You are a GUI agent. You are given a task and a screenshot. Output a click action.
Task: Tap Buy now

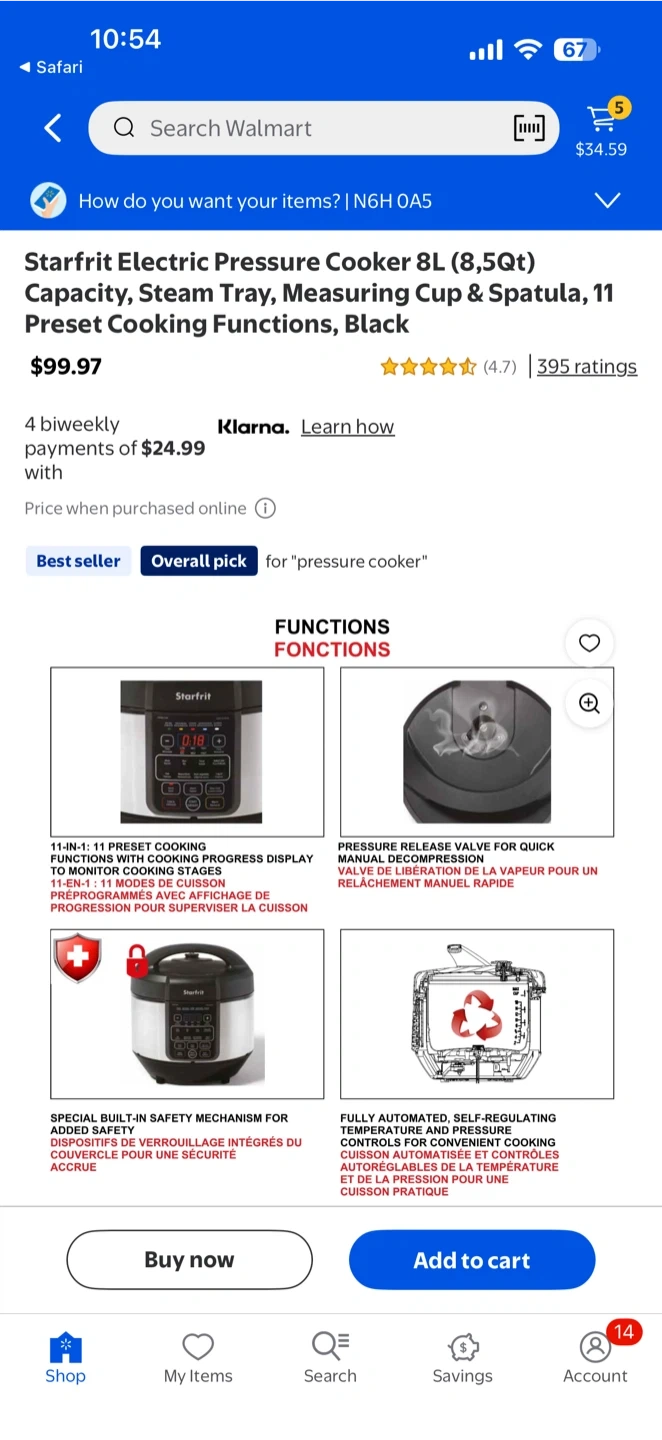(x=189, y=1260)
